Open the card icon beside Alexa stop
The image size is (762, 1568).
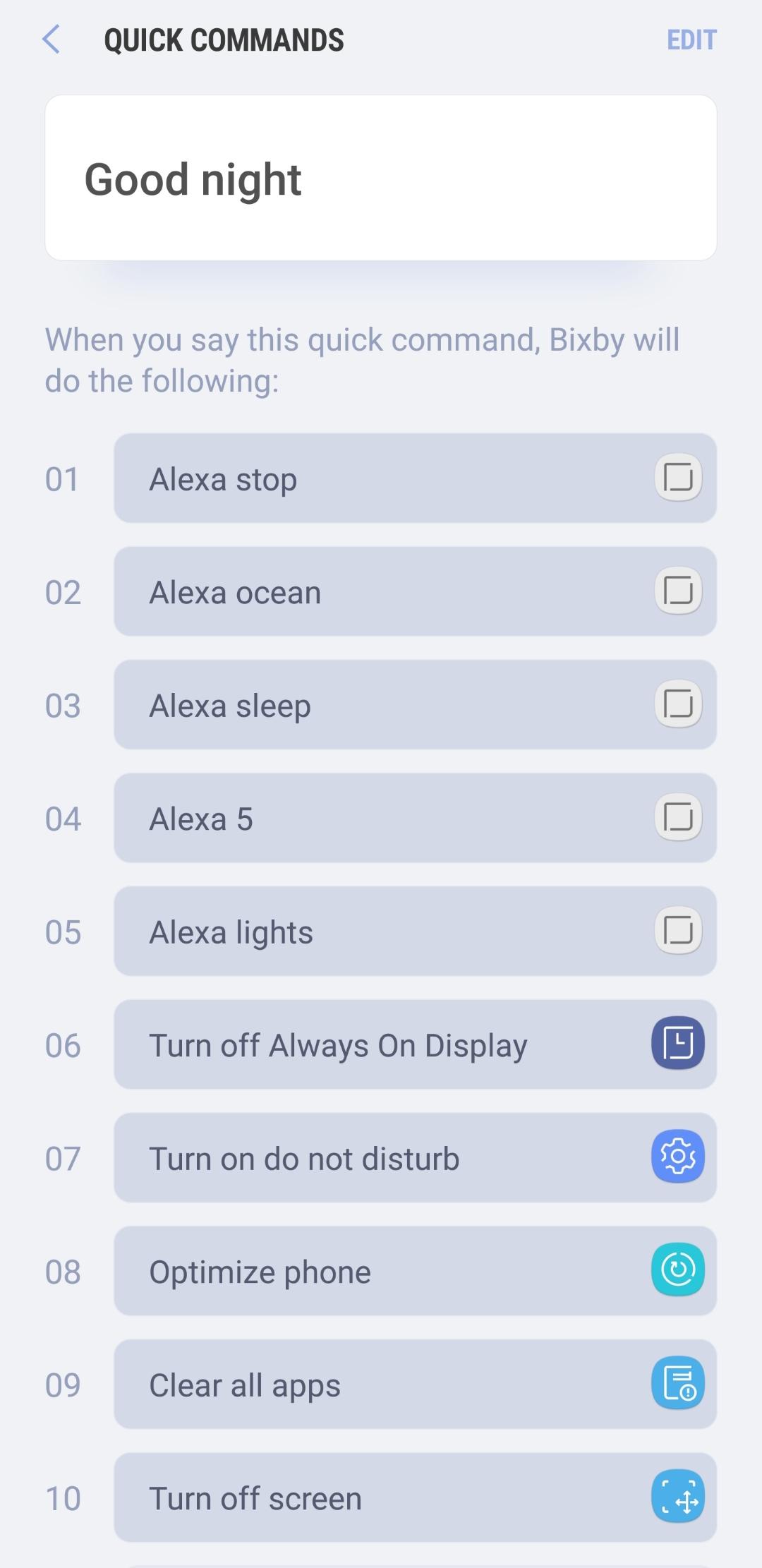pyautogui.click(x=677, y=479)
